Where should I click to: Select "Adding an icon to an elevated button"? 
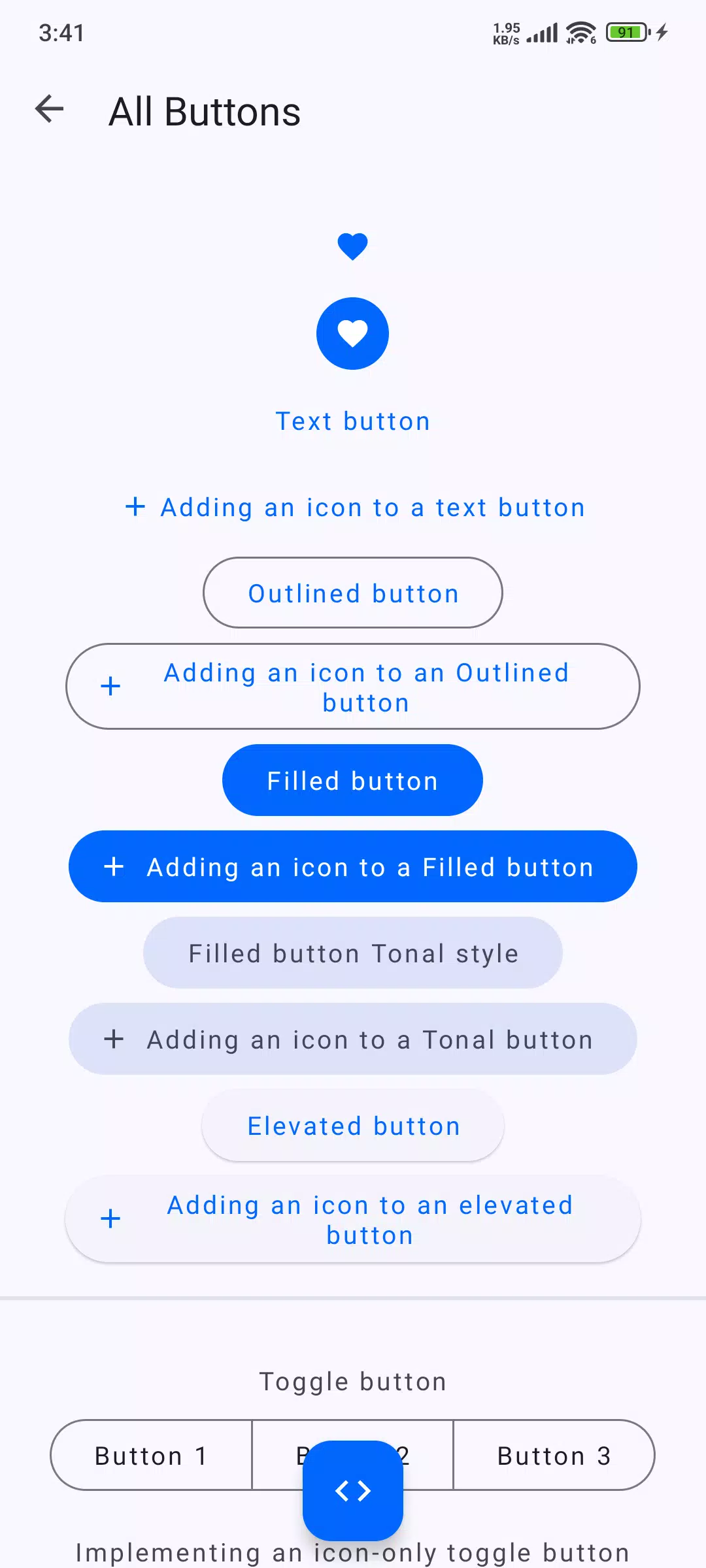coord(353,1219)
